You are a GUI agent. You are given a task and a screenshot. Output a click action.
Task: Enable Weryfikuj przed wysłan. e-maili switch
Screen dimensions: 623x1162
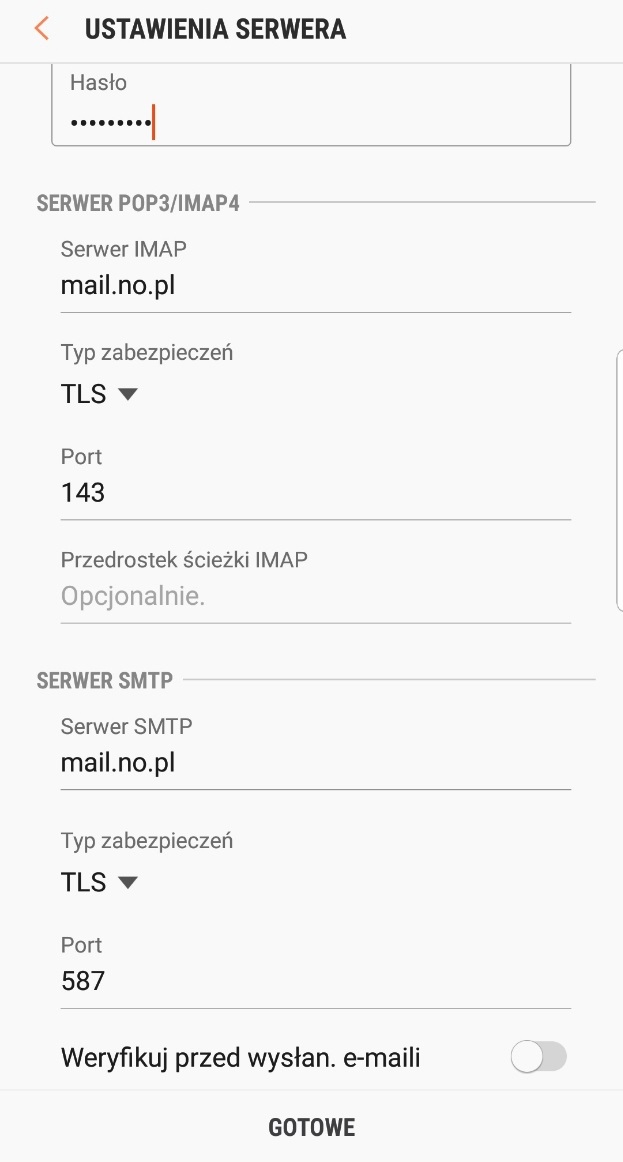coord(538,1057)
